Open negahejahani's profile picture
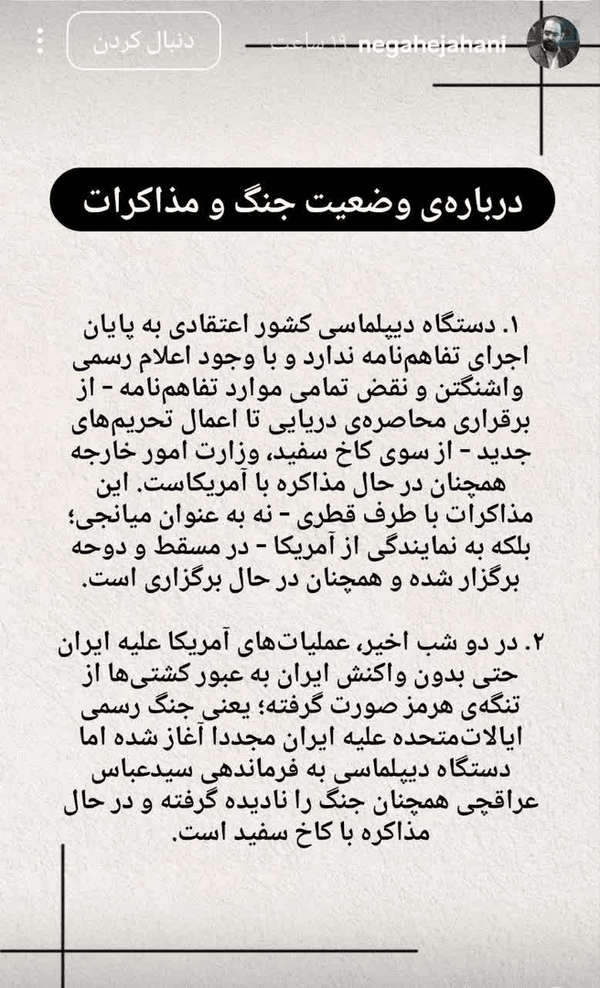This screenshot has width=600, height=988. point(553,42)
